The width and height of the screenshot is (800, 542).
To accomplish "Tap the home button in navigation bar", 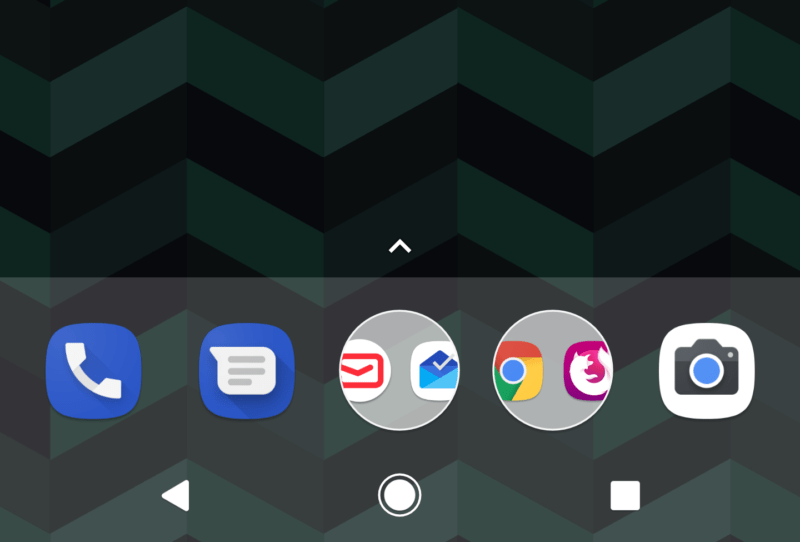I will coord(400,495).
